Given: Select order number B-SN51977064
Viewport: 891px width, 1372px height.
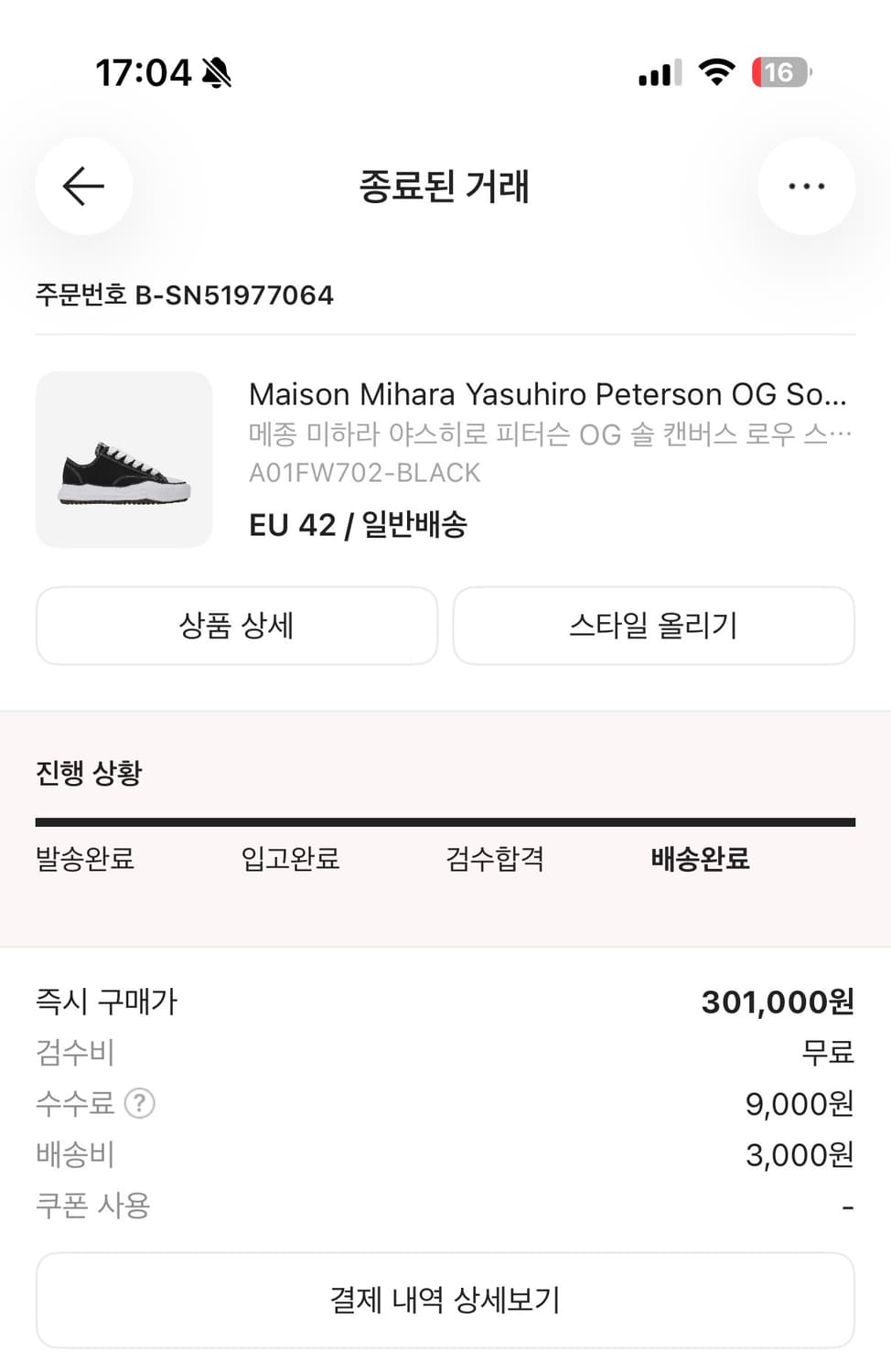Looking at the screenshot, I should click(183, 295).
